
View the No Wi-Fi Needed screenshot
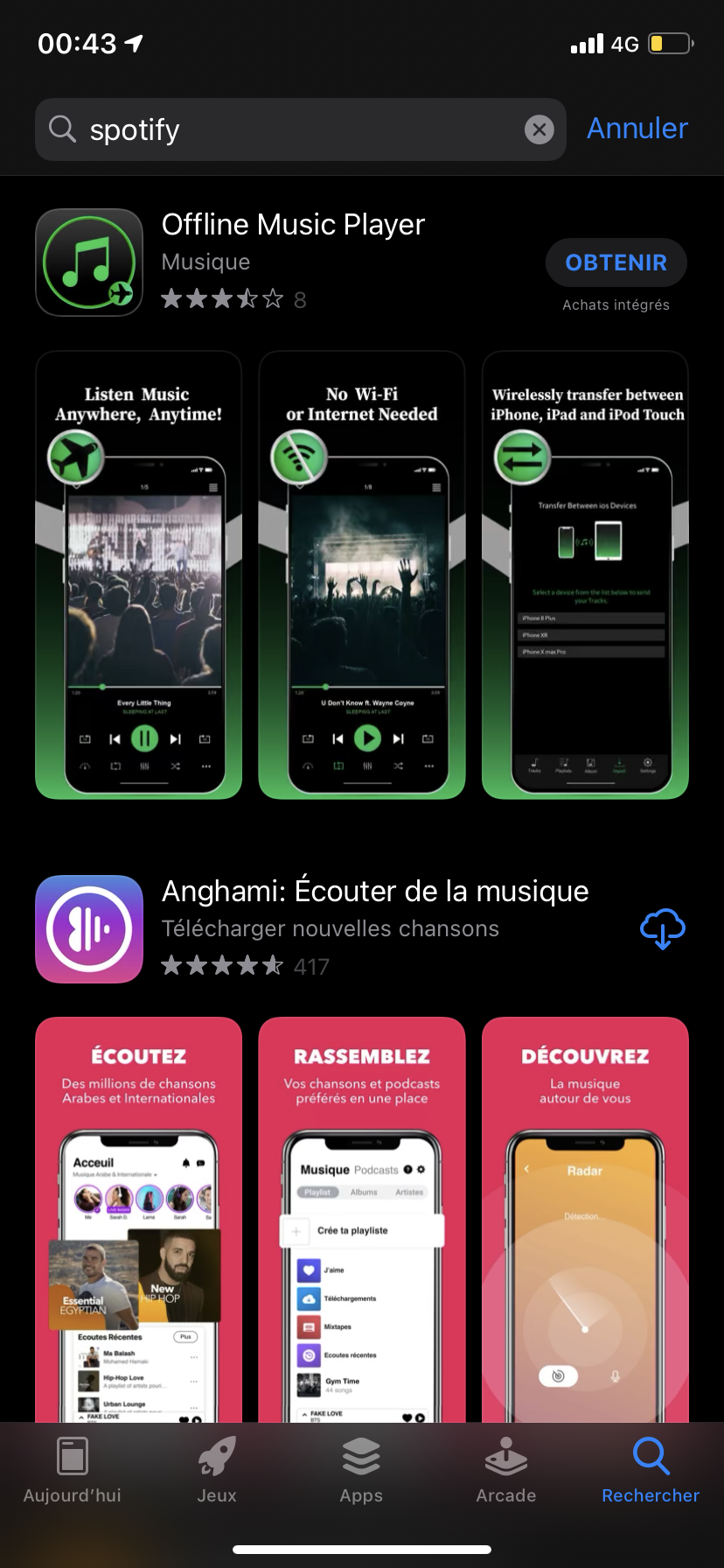coord(362,575)
